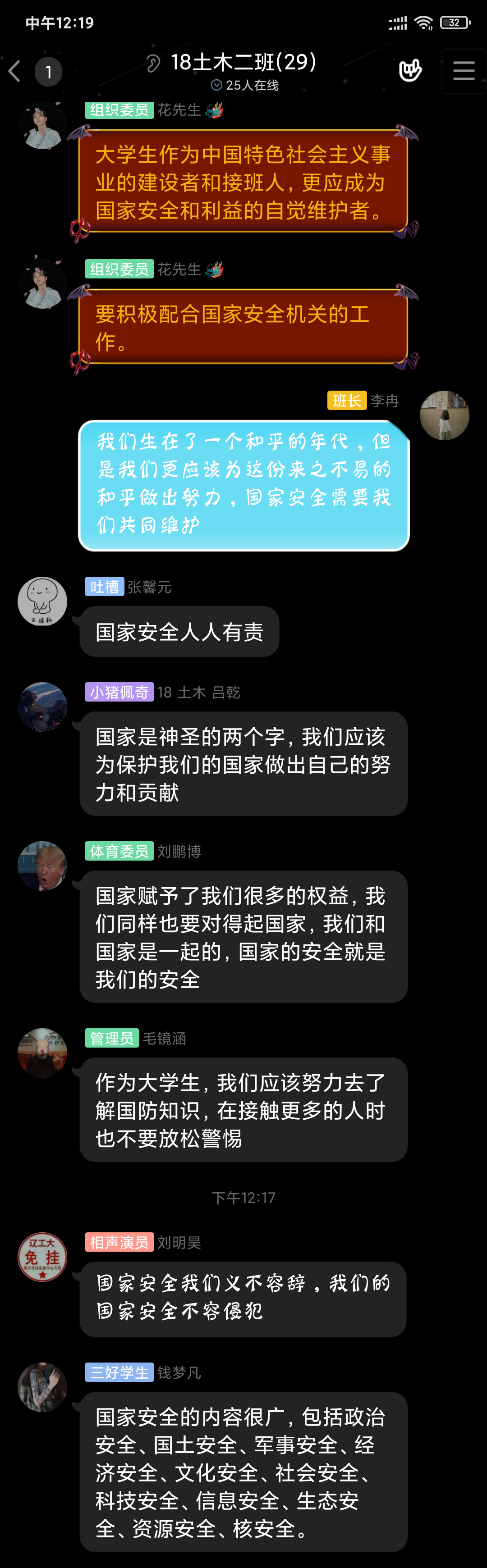
Task: Open 花先生's avatar next to 要积极配合 message
Action: pyautogui.click(x=43, y=284)
